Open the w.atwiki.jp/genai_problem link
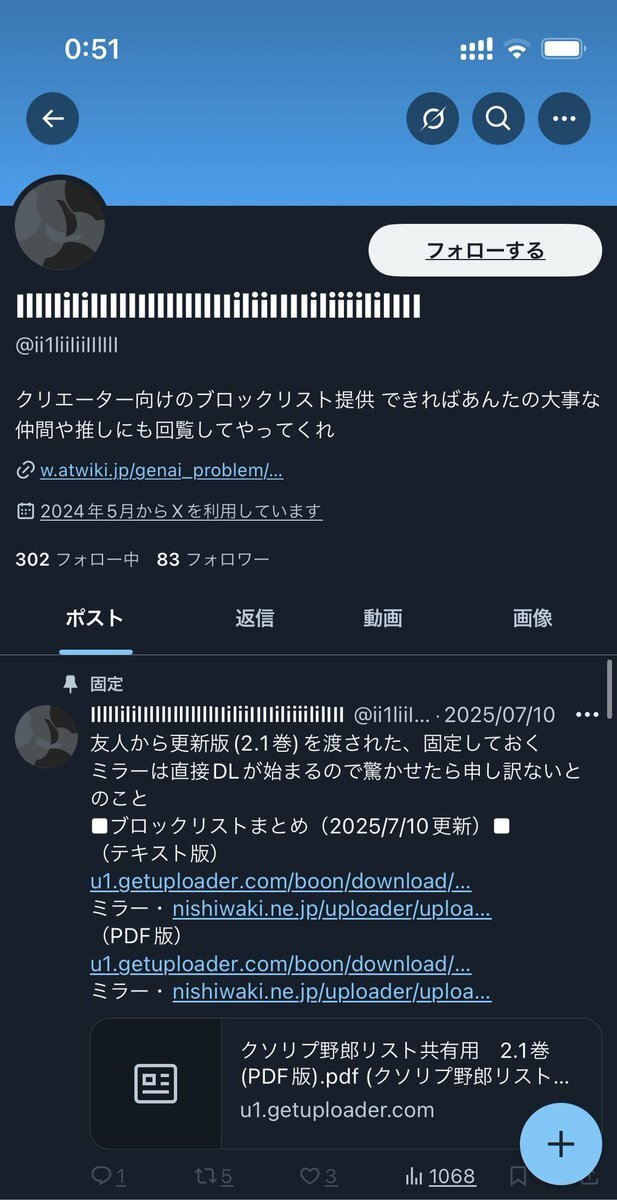This screenshot has height=1200, width=617. click(x=160, y=470)
